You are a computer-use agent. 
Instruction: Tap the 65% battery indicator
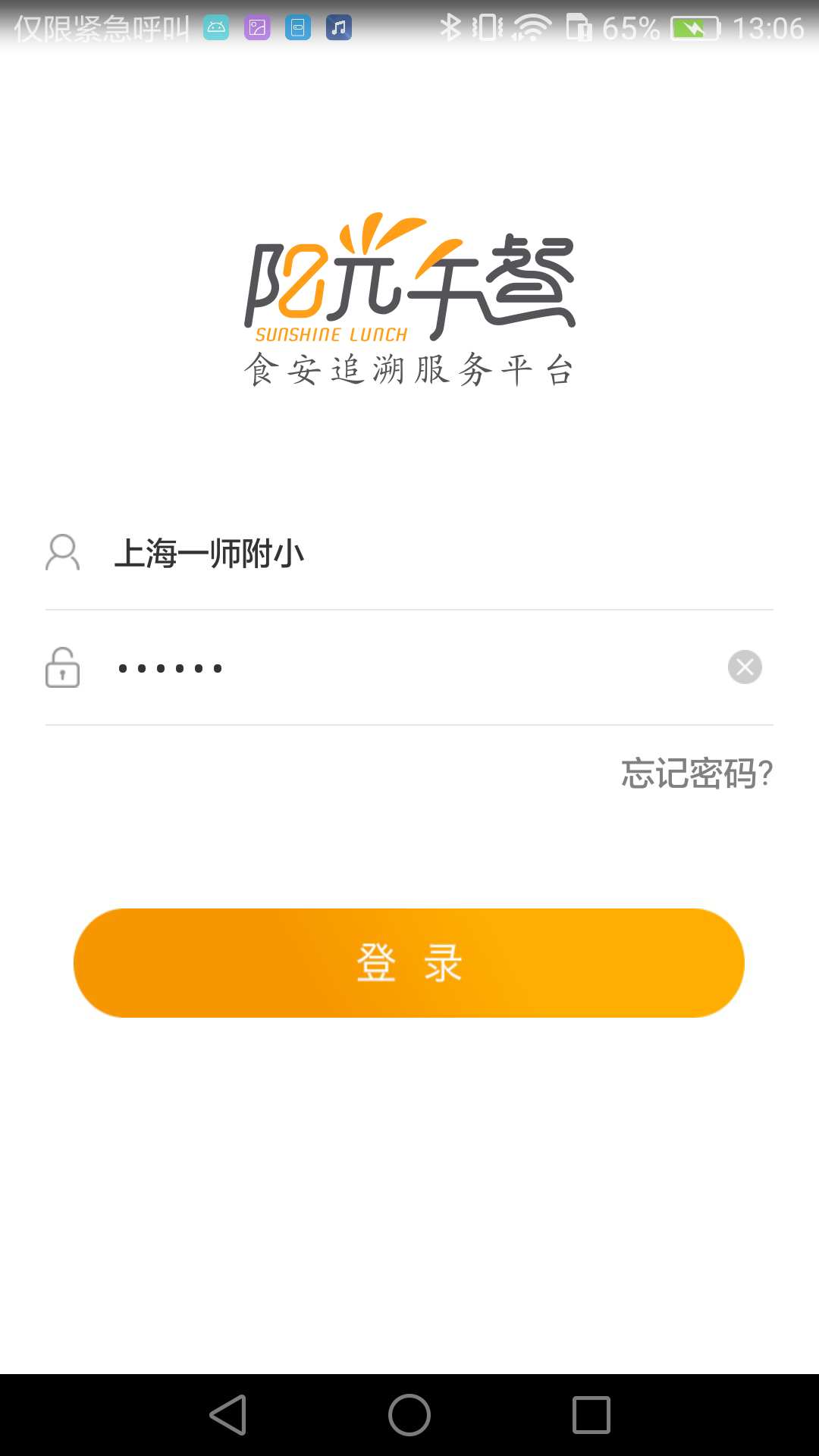(628, 27)
